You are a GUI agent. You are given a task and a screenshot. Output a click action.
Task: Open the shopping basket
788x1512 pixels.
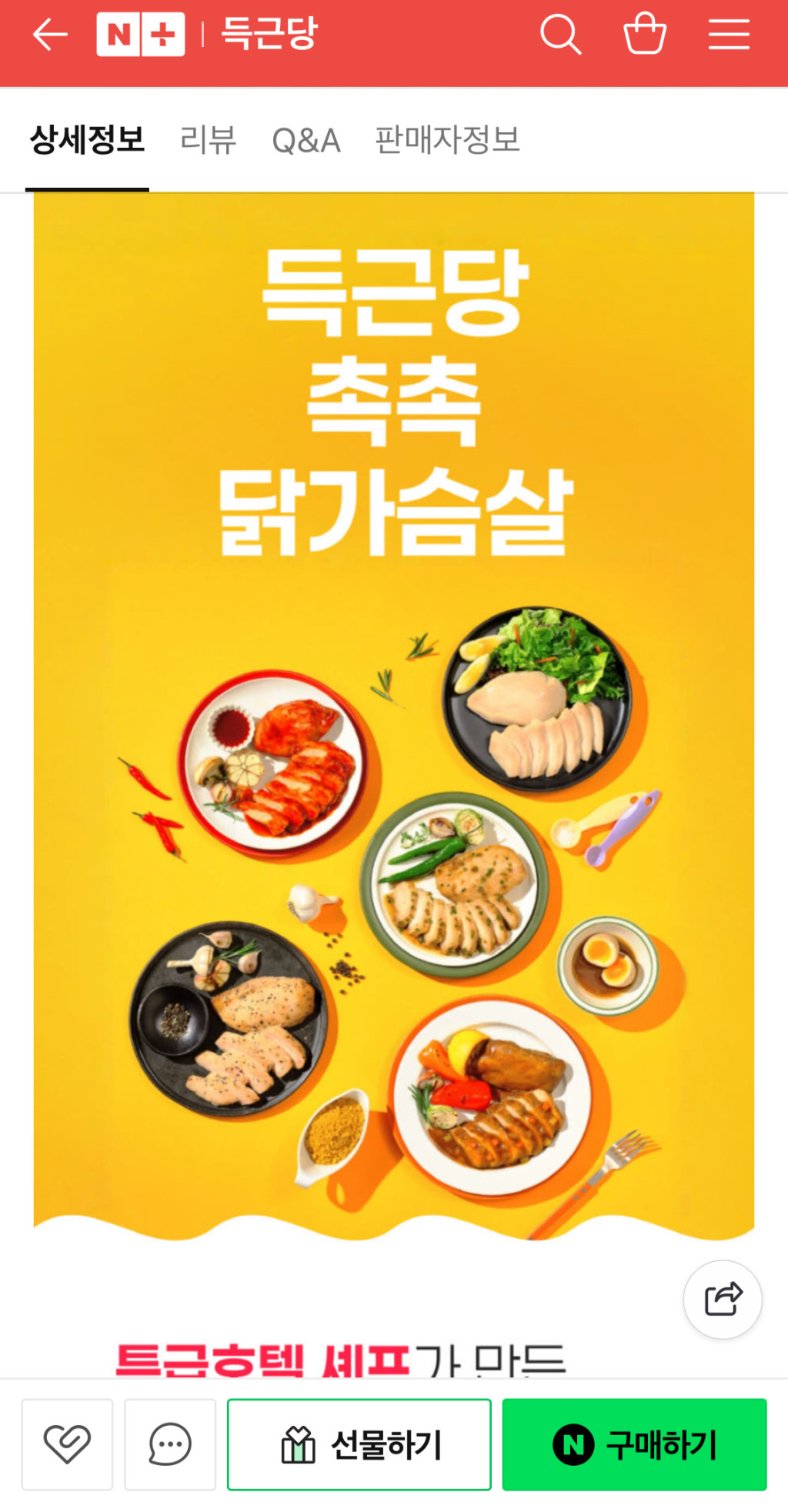click(644, 35)
